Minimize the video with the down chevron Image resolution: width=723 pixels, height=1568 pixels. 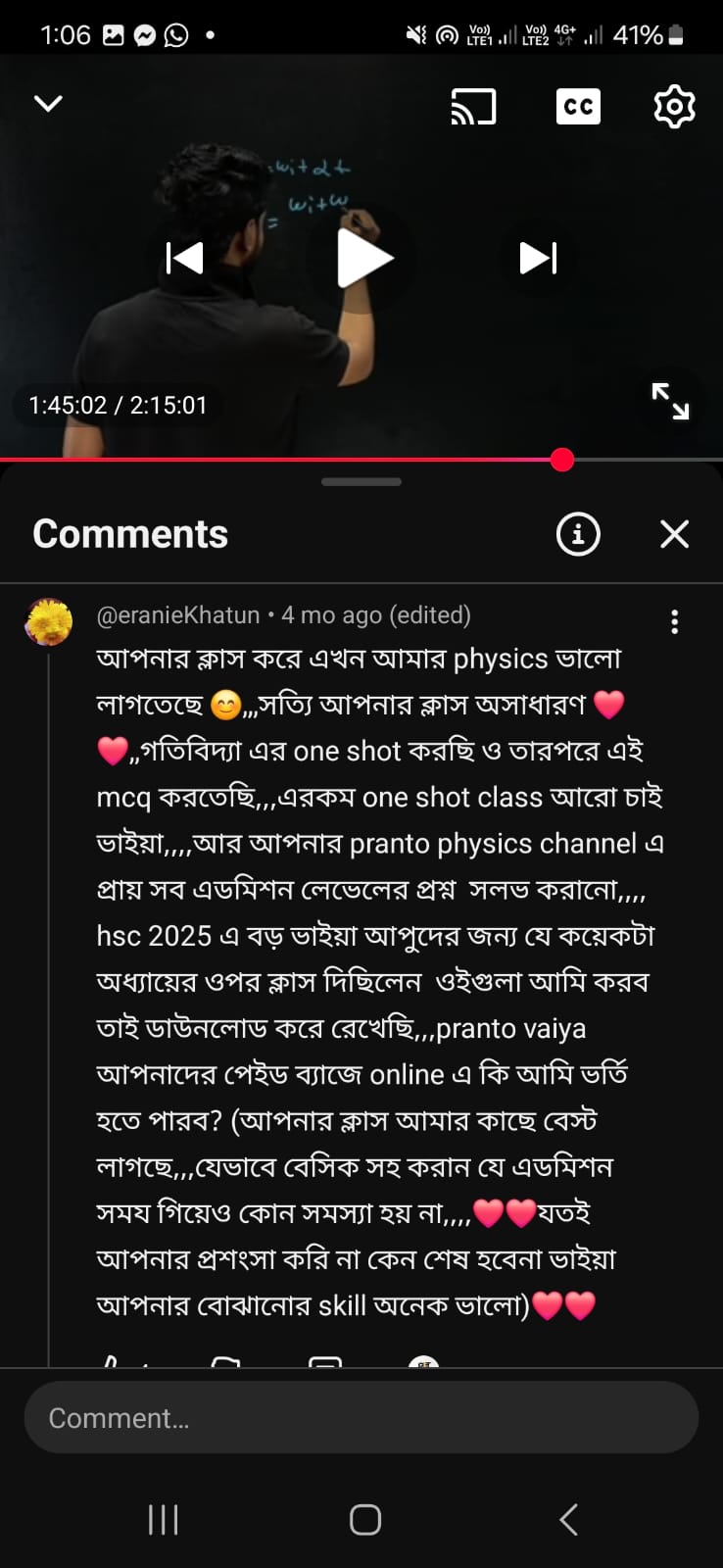pos(48,103)
